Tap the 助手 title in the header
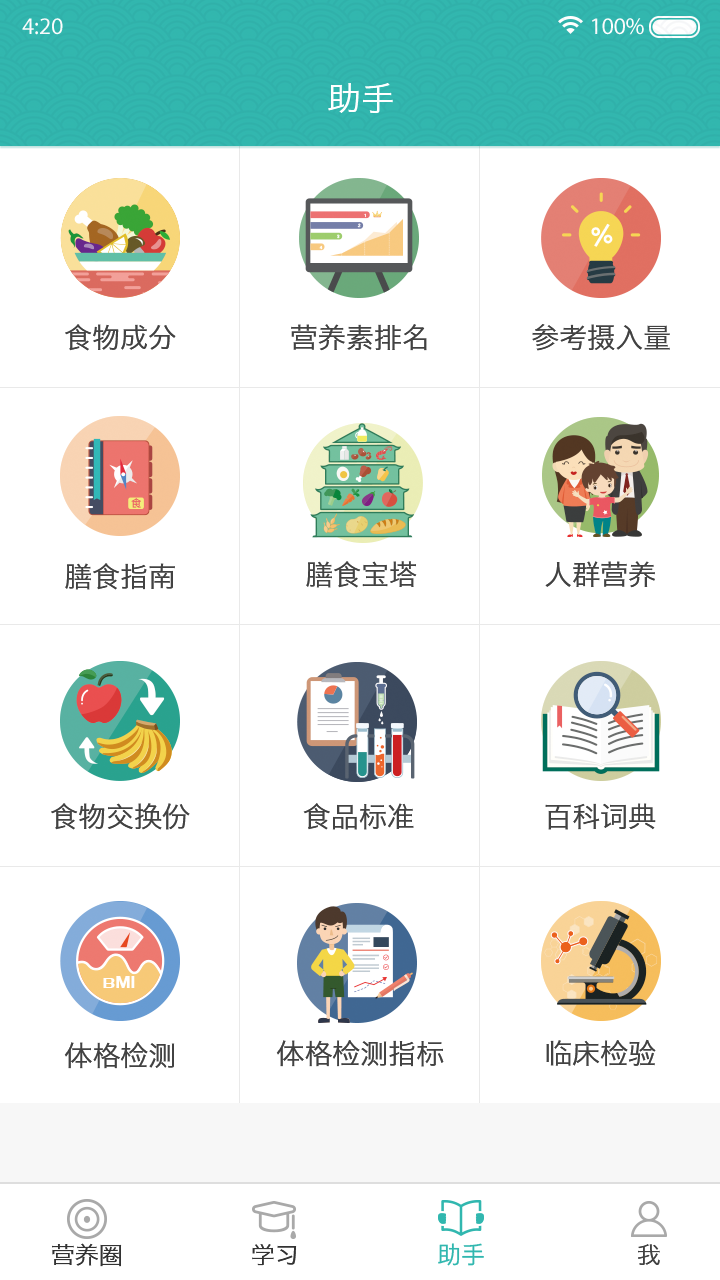 tap(360, 97)
